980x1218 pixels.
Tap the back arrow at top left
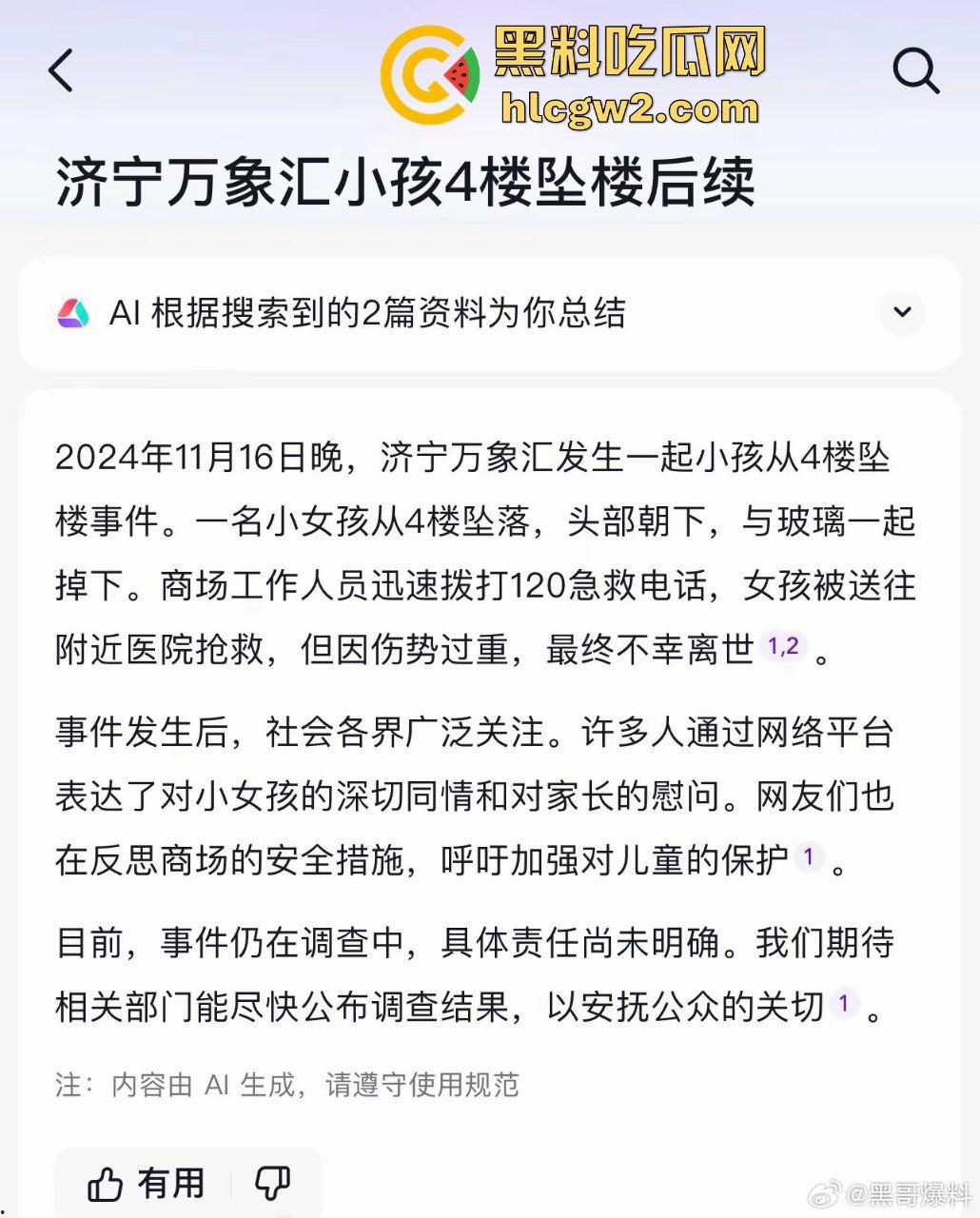pos(59,71)
